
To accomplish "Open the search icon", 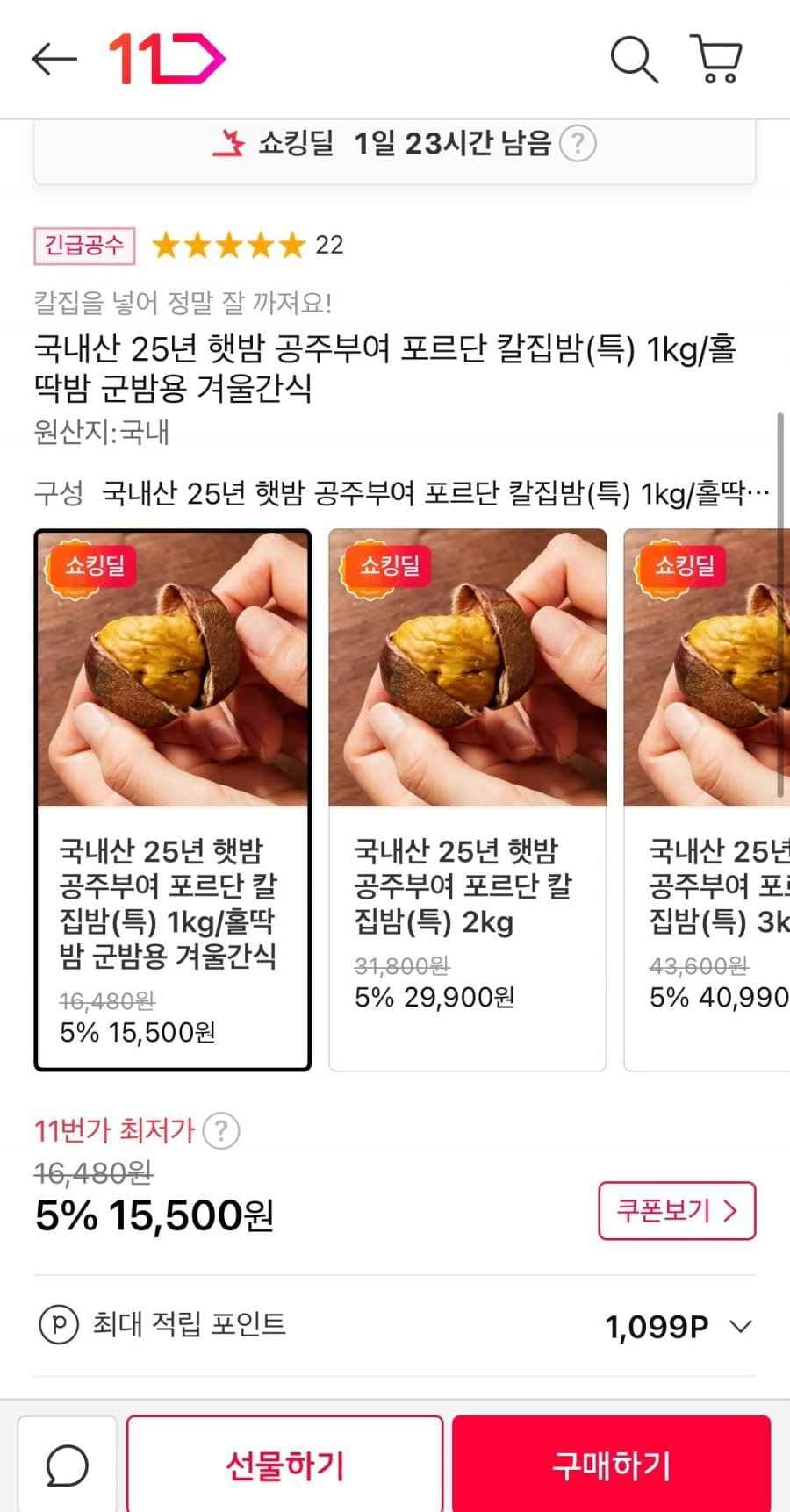I will pos(635,59).
